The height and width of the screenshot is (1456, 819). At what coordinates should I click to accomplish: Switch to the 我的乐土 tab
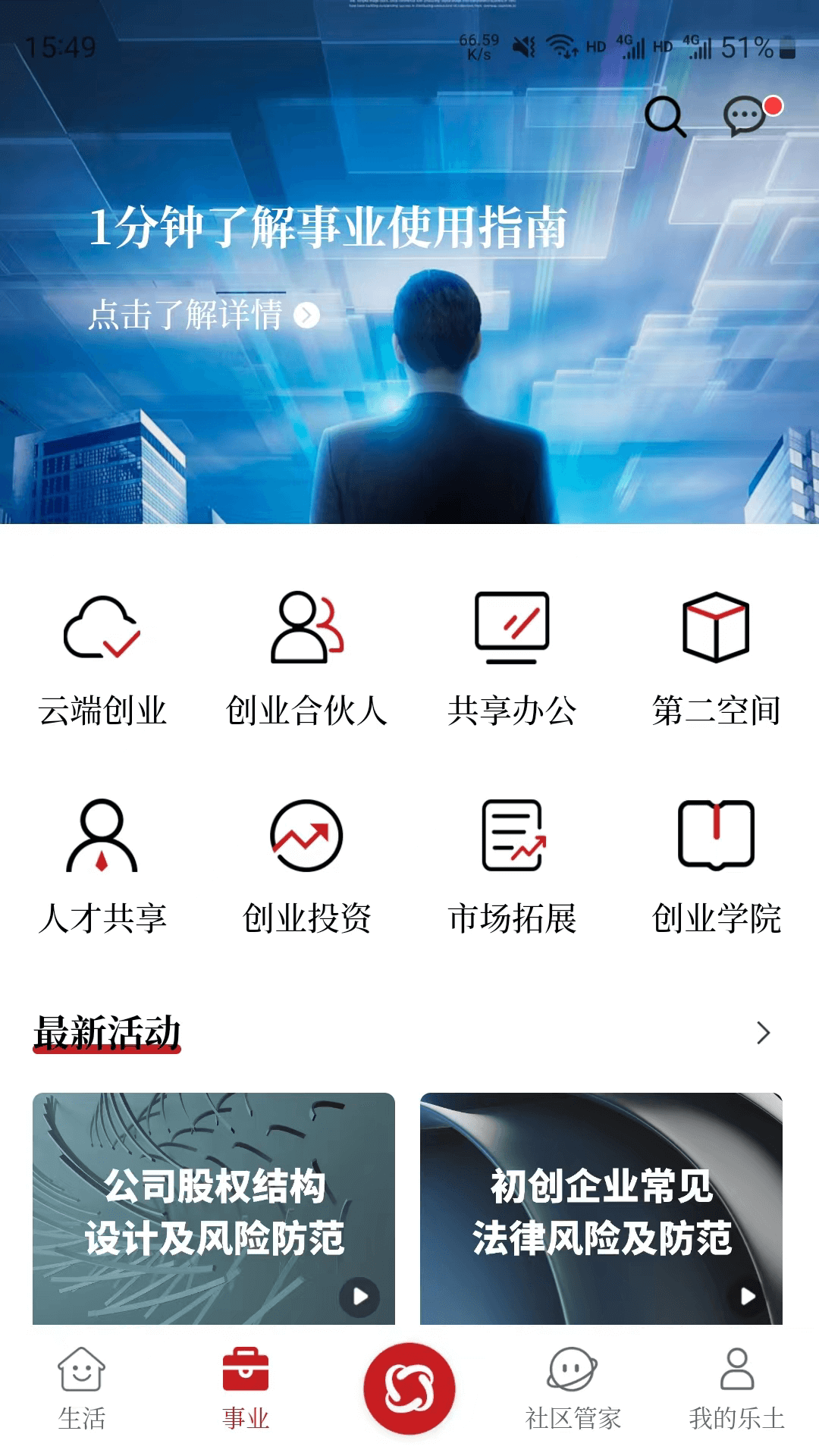737,1388
